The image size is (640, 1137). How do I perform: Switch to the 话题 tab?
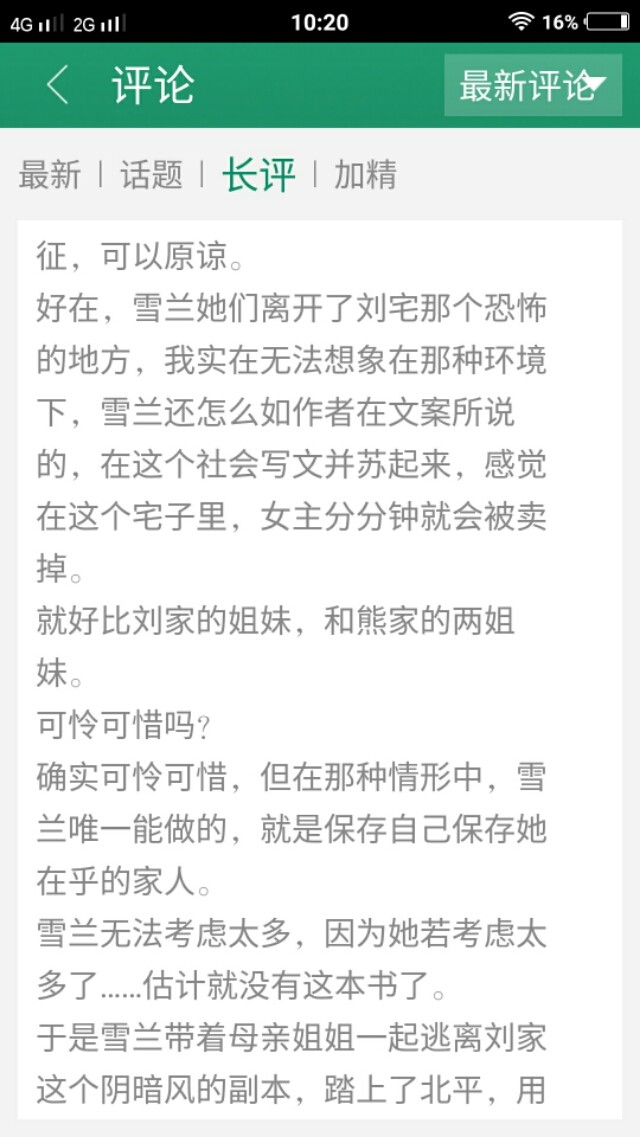[x=151, y=175]
